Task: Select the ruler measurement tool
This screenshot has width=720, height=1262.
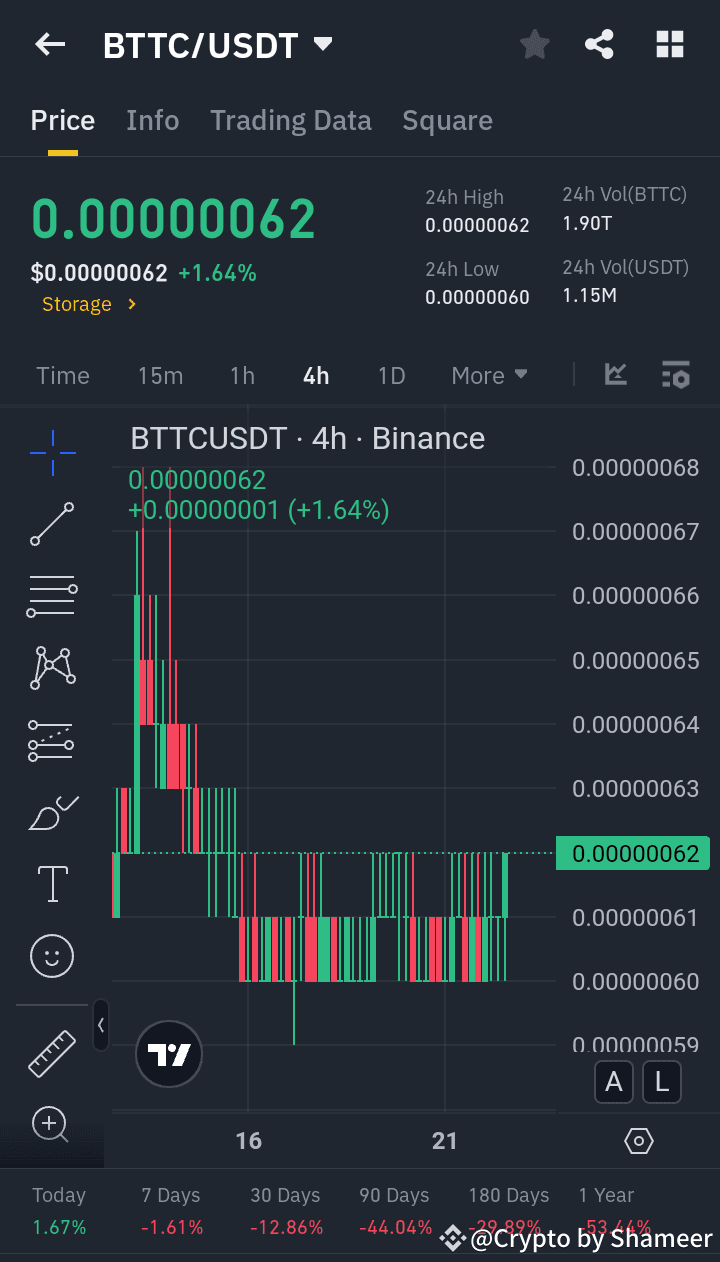Action: tap(52, 1054)
